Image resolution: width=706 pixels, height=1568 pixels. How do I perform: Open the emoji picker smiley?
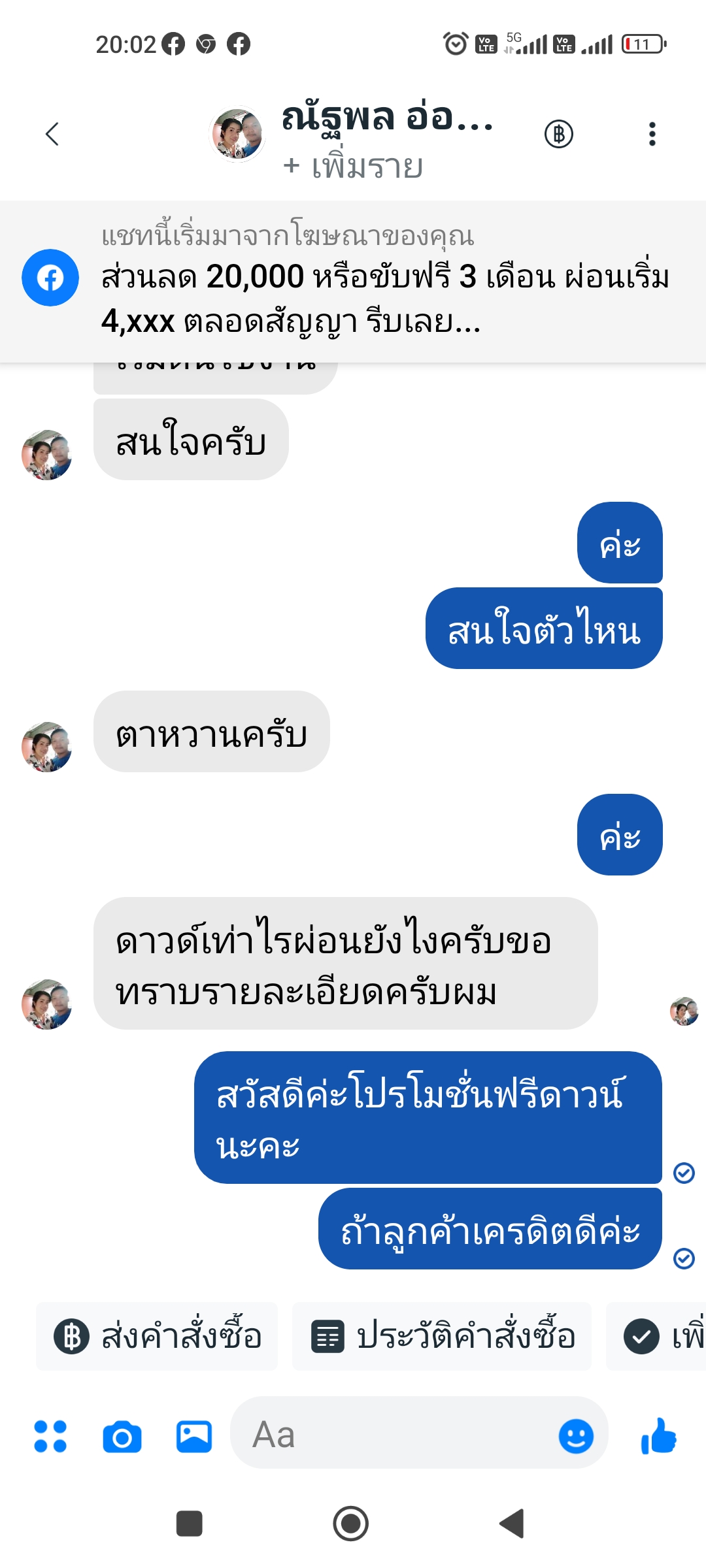click(x=576, y=1436)
